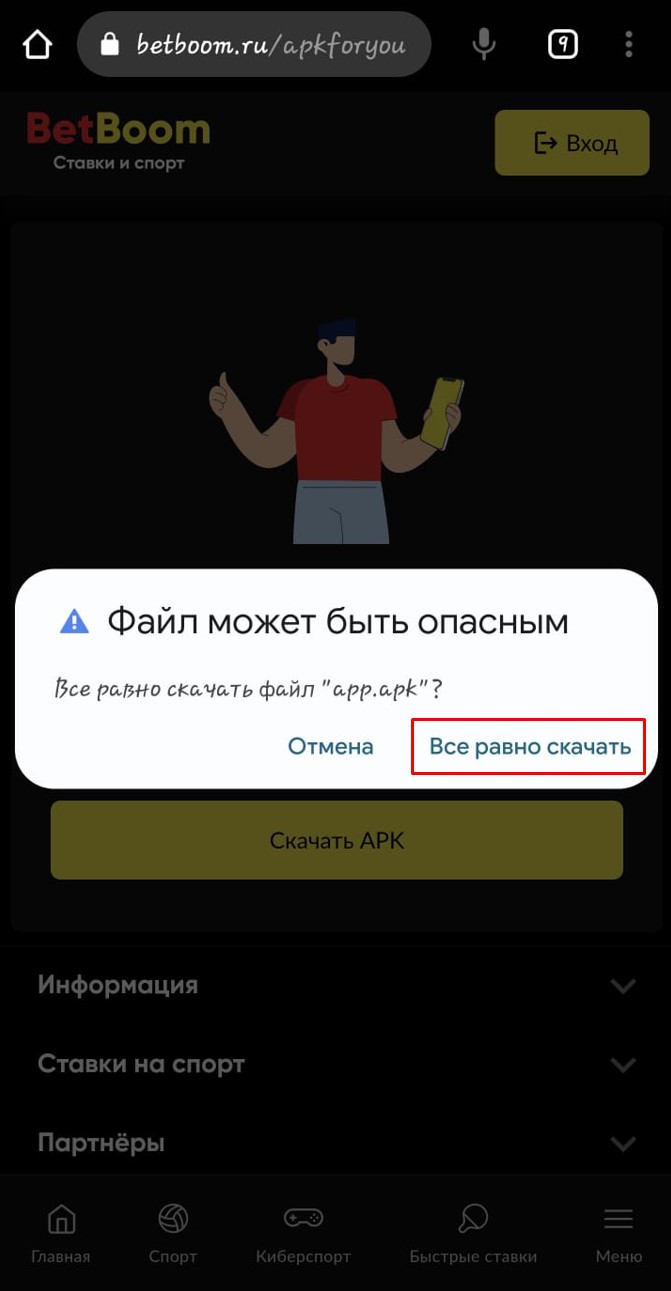Switch to the "Главная" tab
This screenshot has width=671, height=1291.
coord(61,1233)
